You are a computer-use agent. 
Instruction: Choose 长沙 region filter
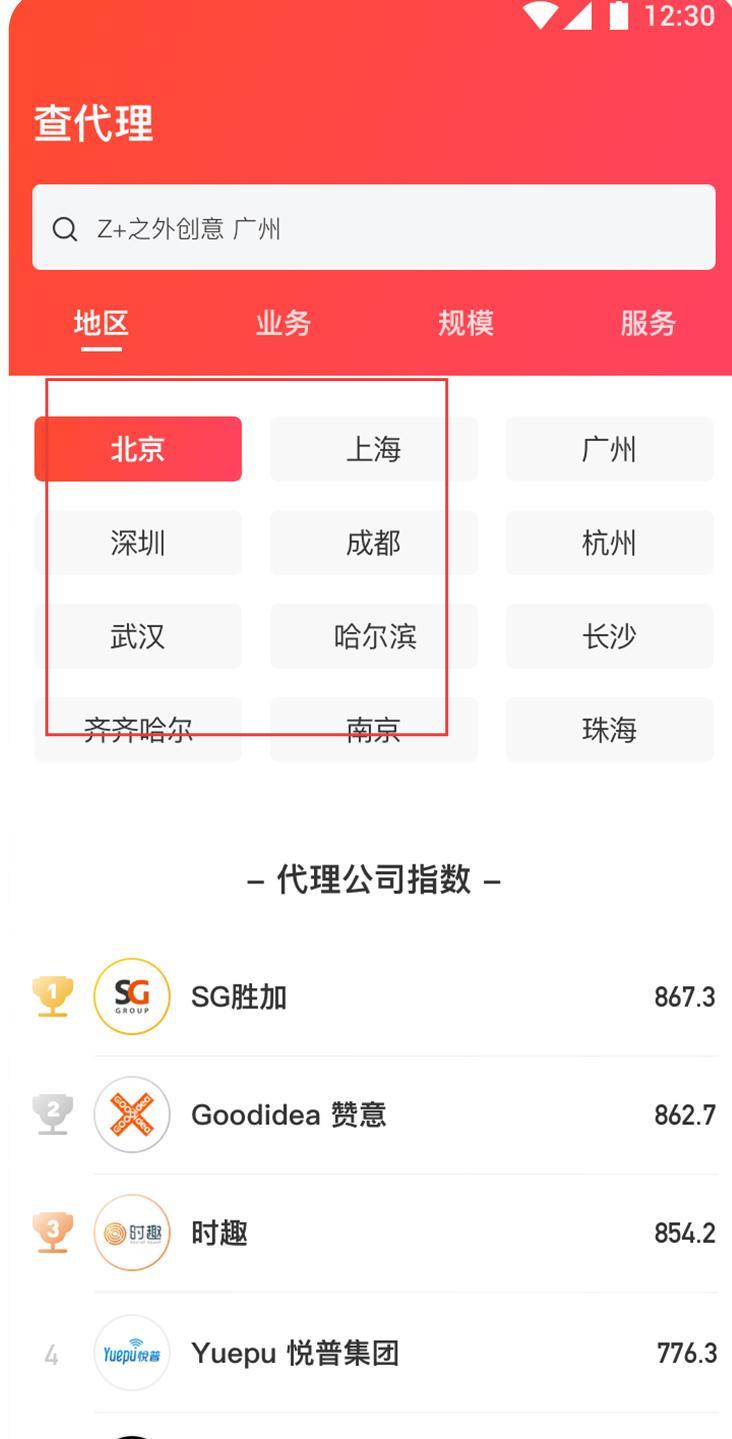(x=609, y=636)
